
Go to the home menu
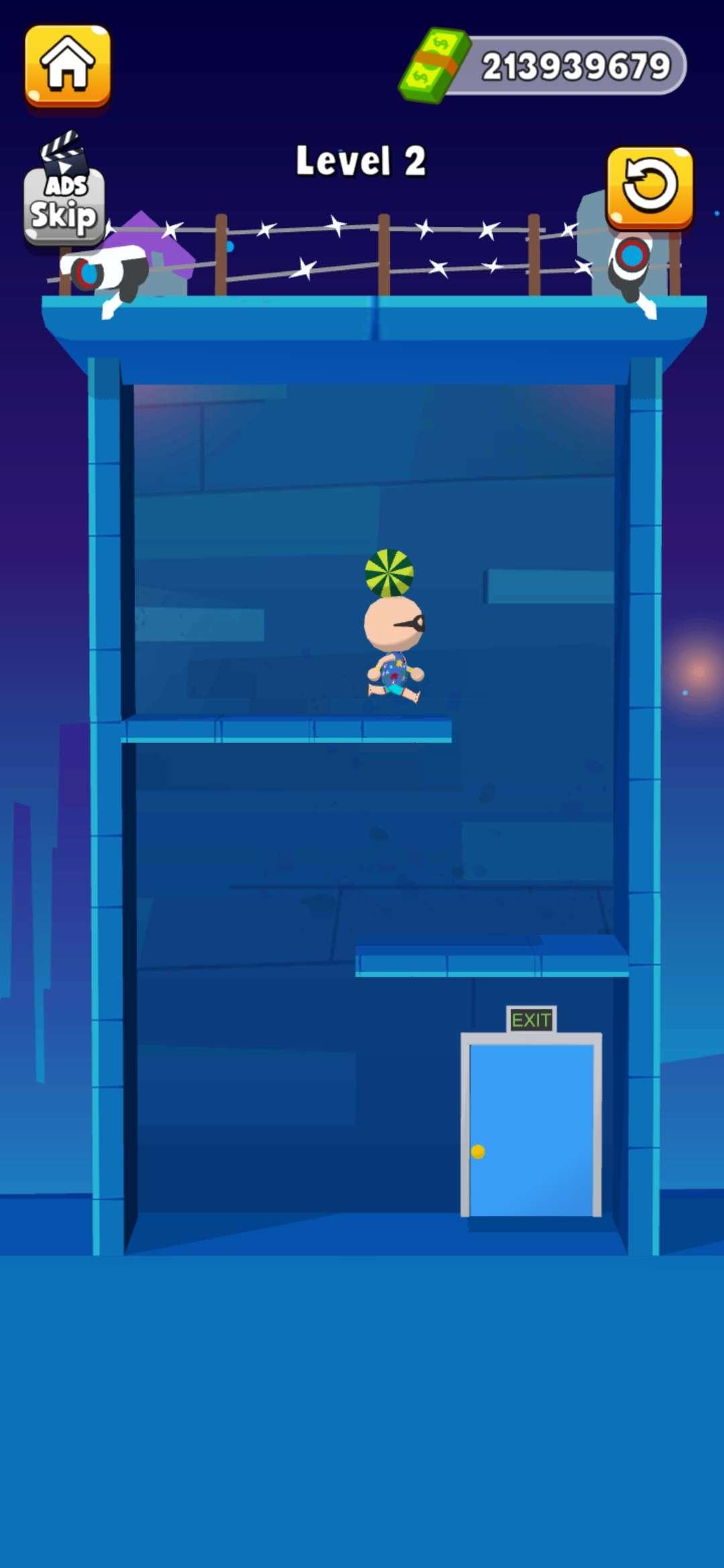pyautogui.click(x=68, y=66)
